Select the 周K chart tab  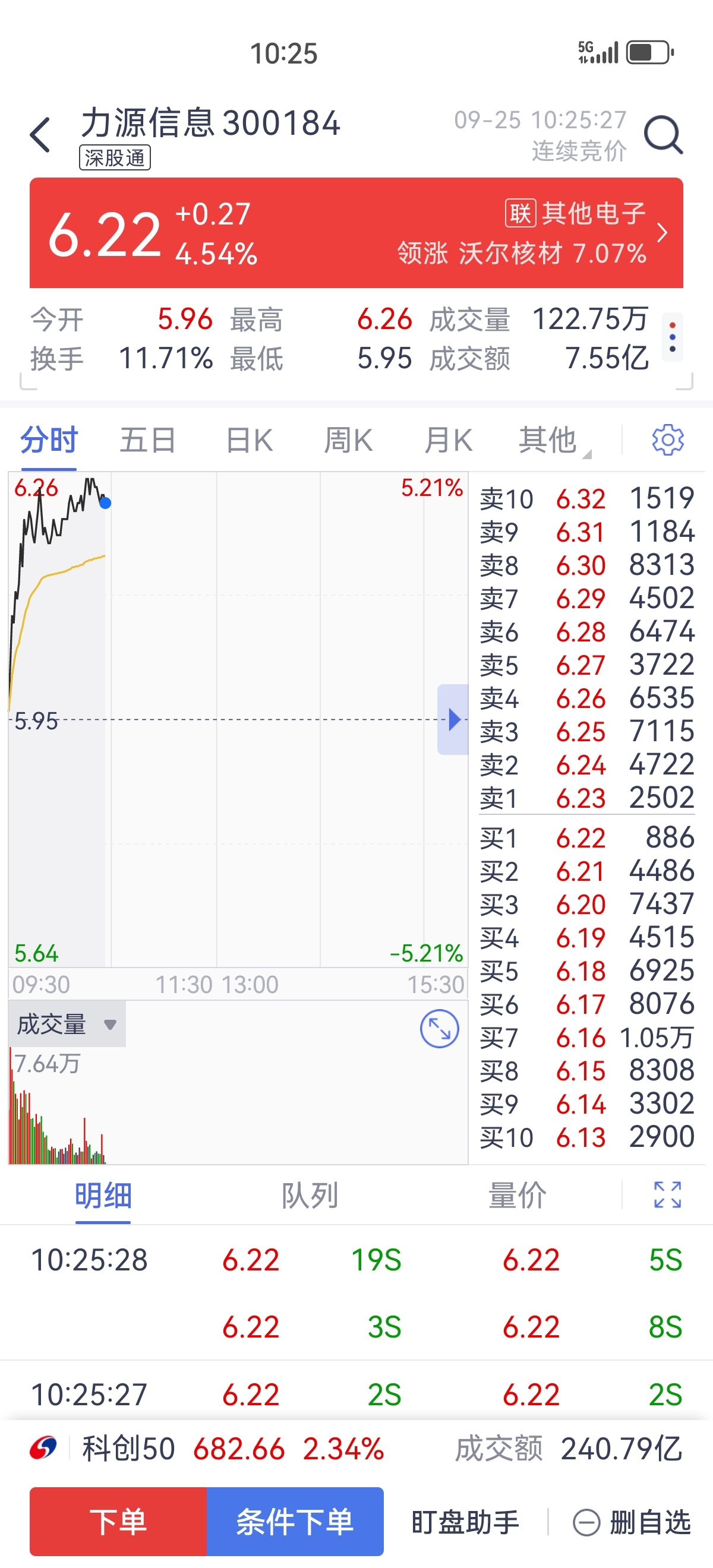click(348, 440)
